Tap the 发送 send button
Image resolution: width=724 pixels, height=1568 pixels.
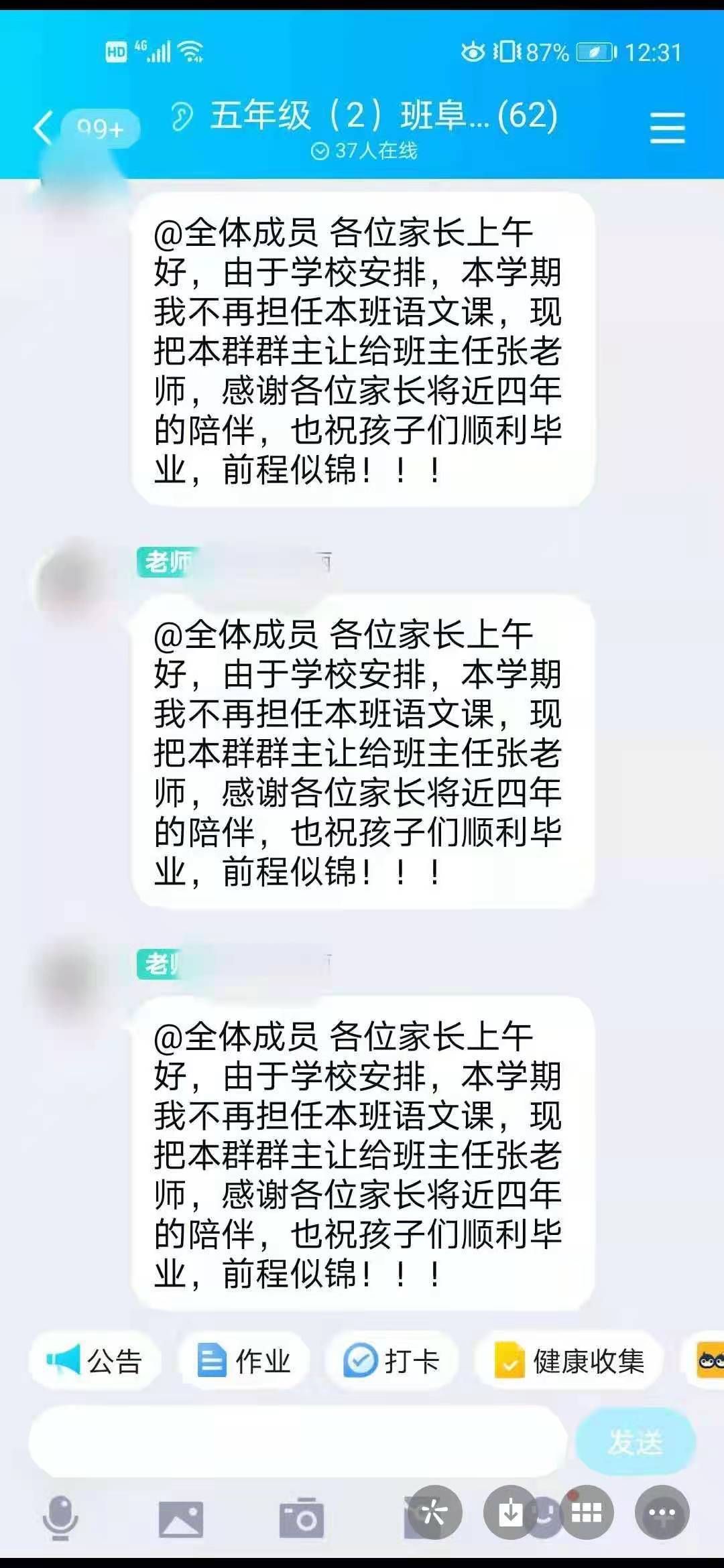click(635, 1441)
